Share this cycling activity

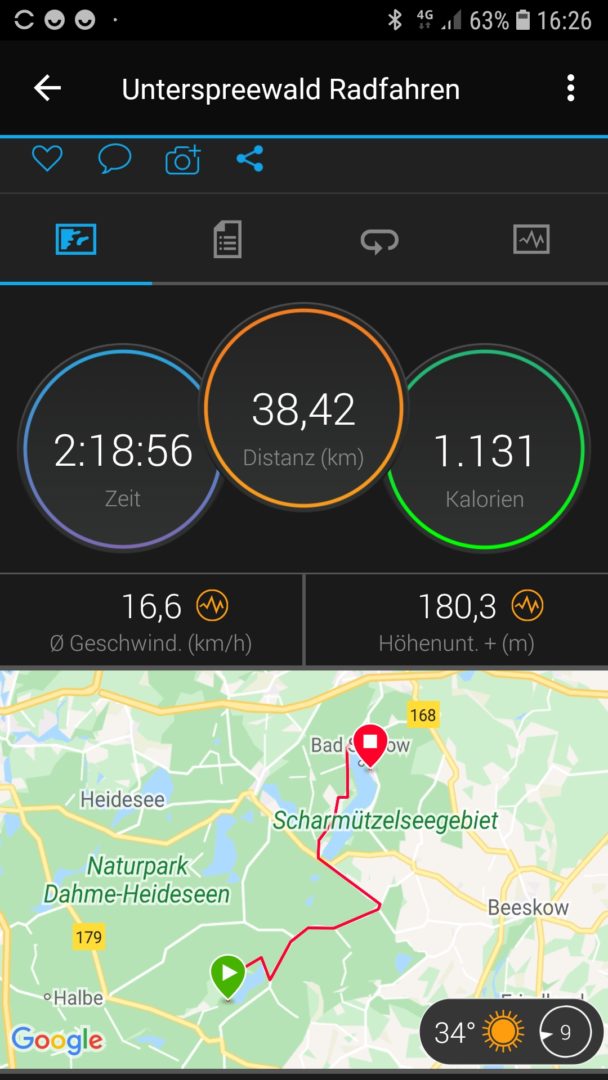coord(250,159)
